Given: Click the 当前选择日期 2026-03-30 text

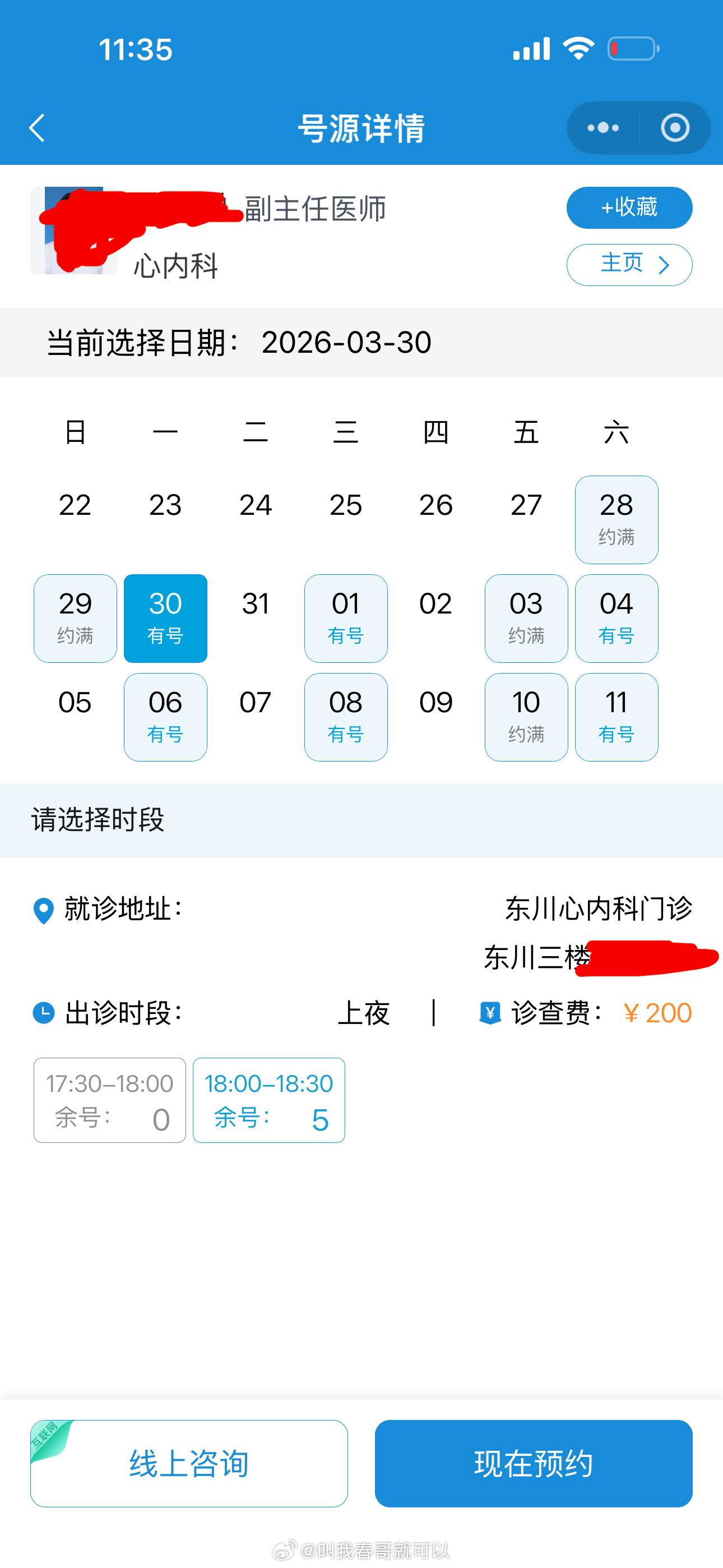Looking at the screenshot, I should [x=239, y=342].
